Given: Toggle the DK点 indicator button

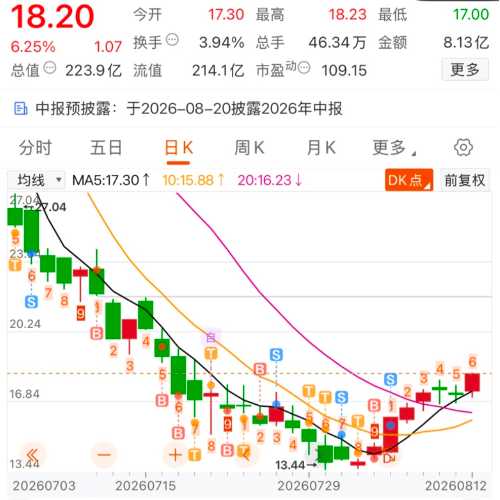Looking at the screenshot, I should tap(409, 180).
